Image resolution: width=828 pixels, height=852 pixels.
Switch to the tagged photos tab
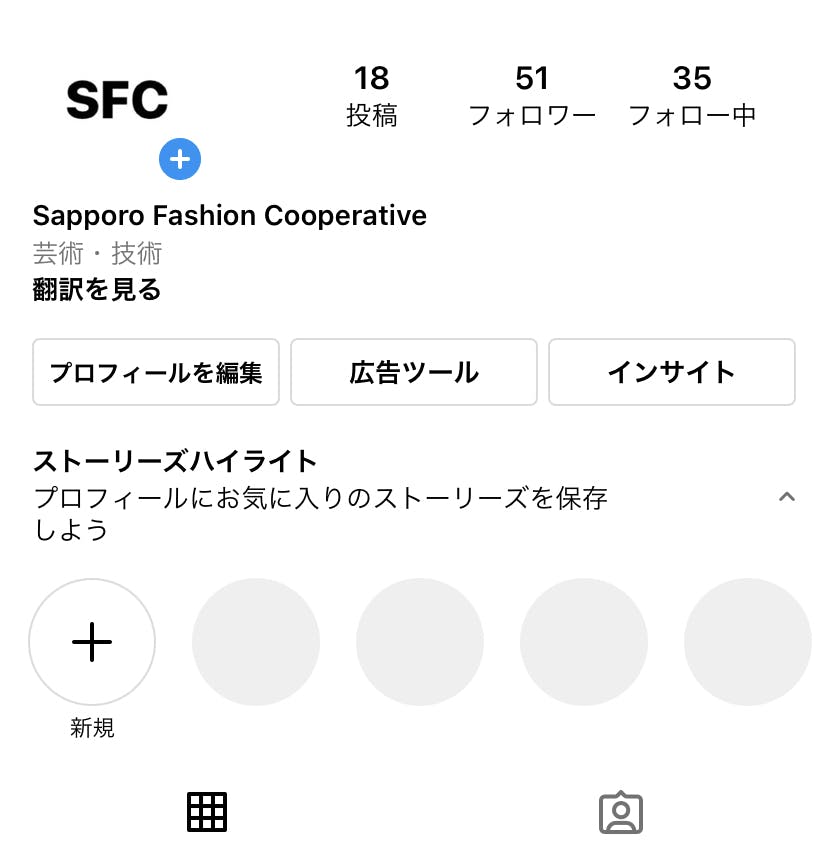click(621, 812)
